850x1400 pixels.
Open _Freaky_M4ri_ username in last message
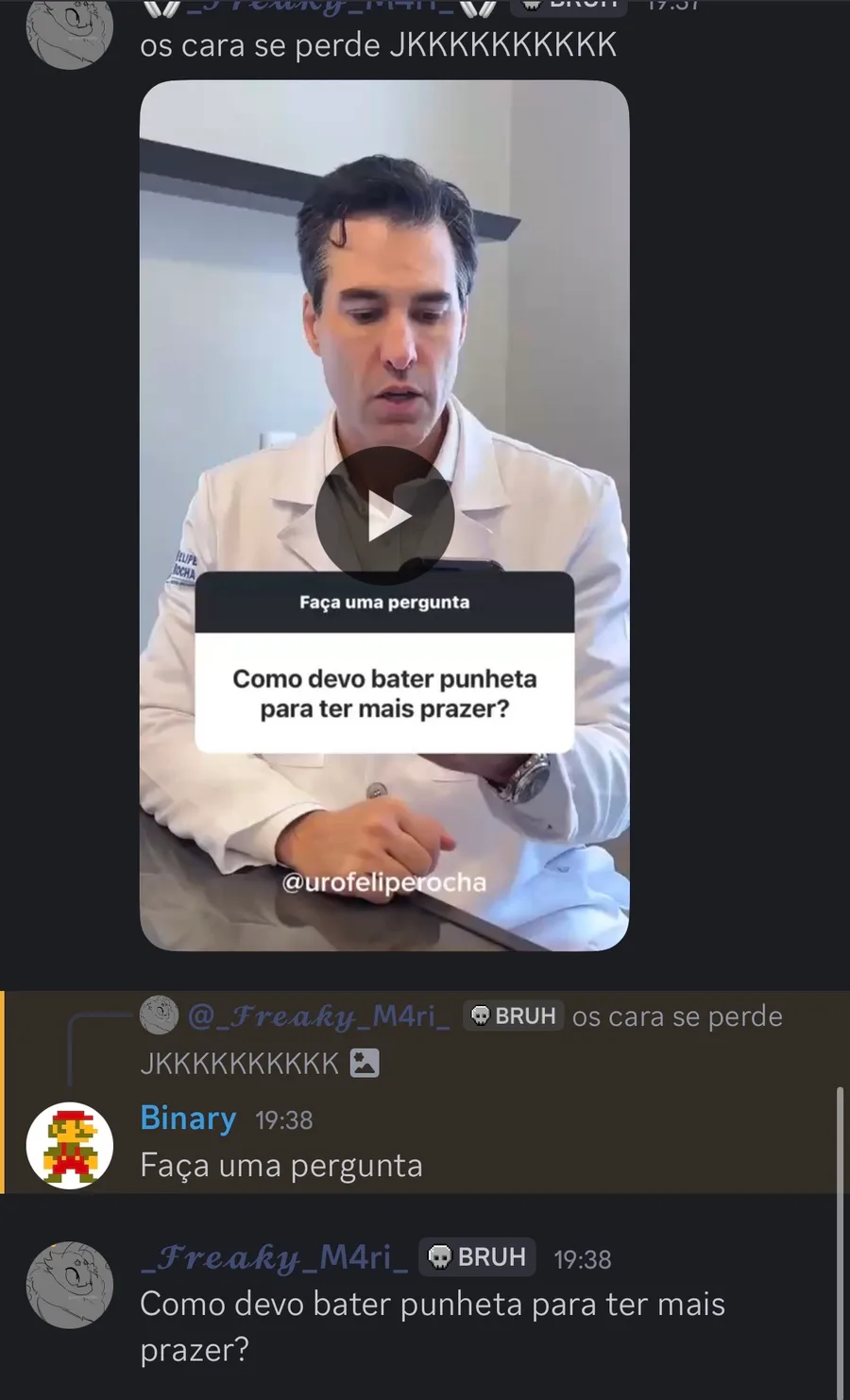tap(274, 1257)
